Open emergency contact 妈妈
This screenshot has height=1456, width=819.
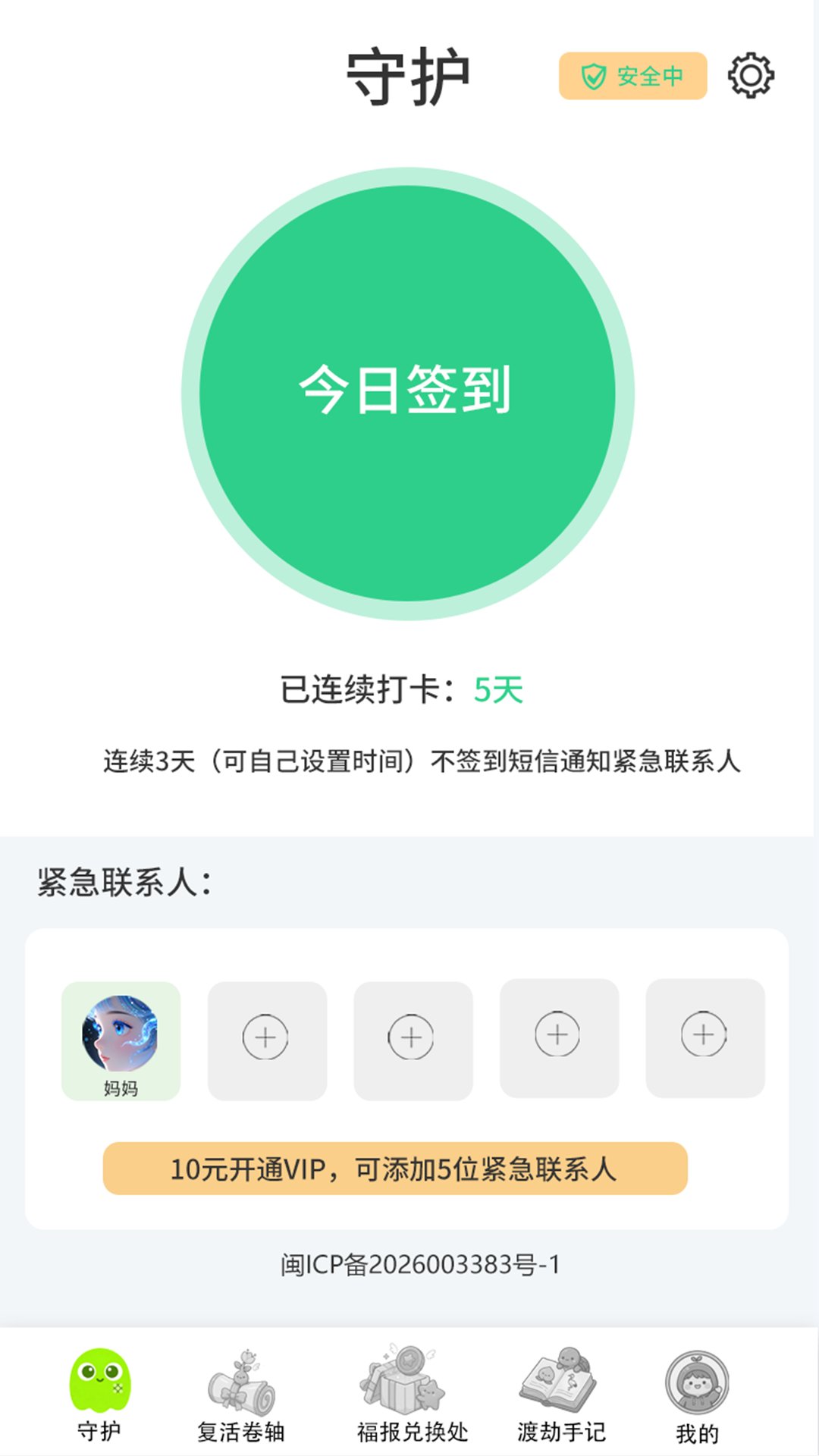tap(121, 1040)
